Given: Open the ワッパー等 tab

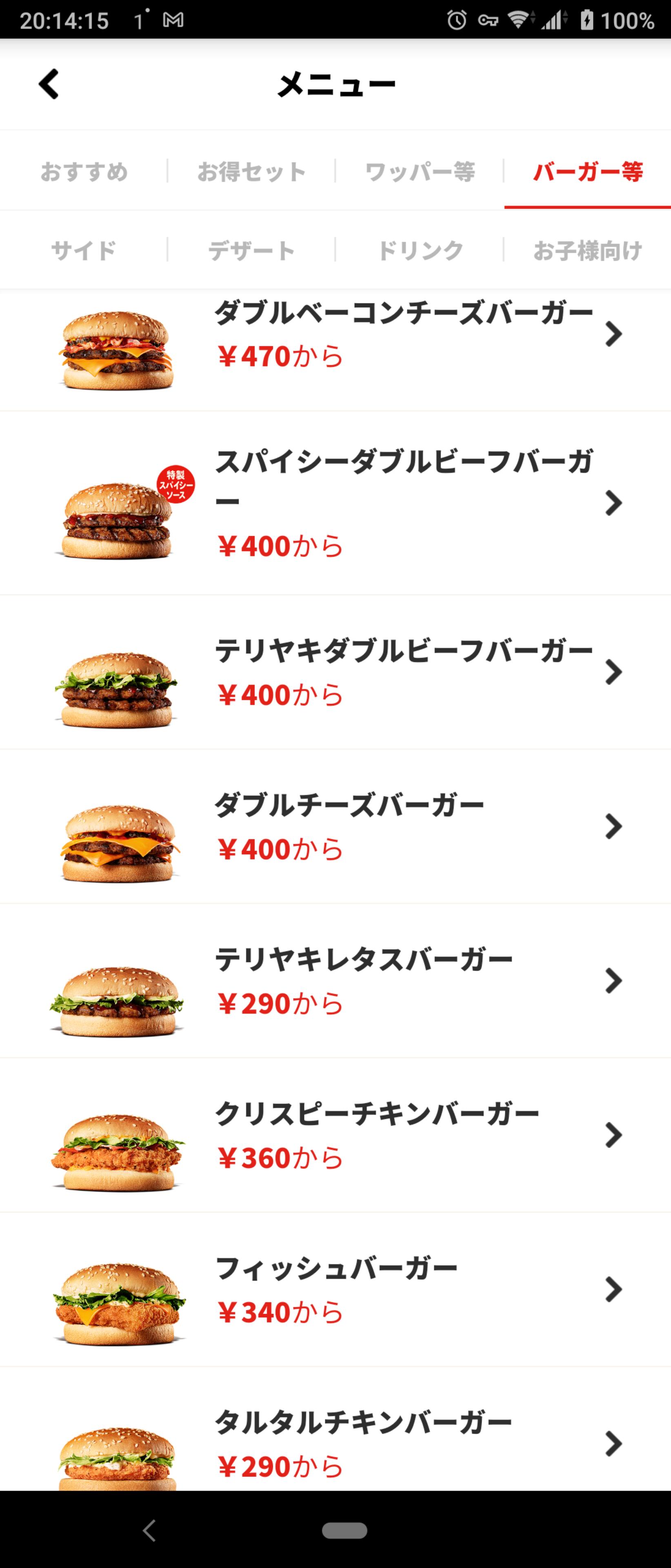Looking at the screenshot, I should (x=420, y=171).
